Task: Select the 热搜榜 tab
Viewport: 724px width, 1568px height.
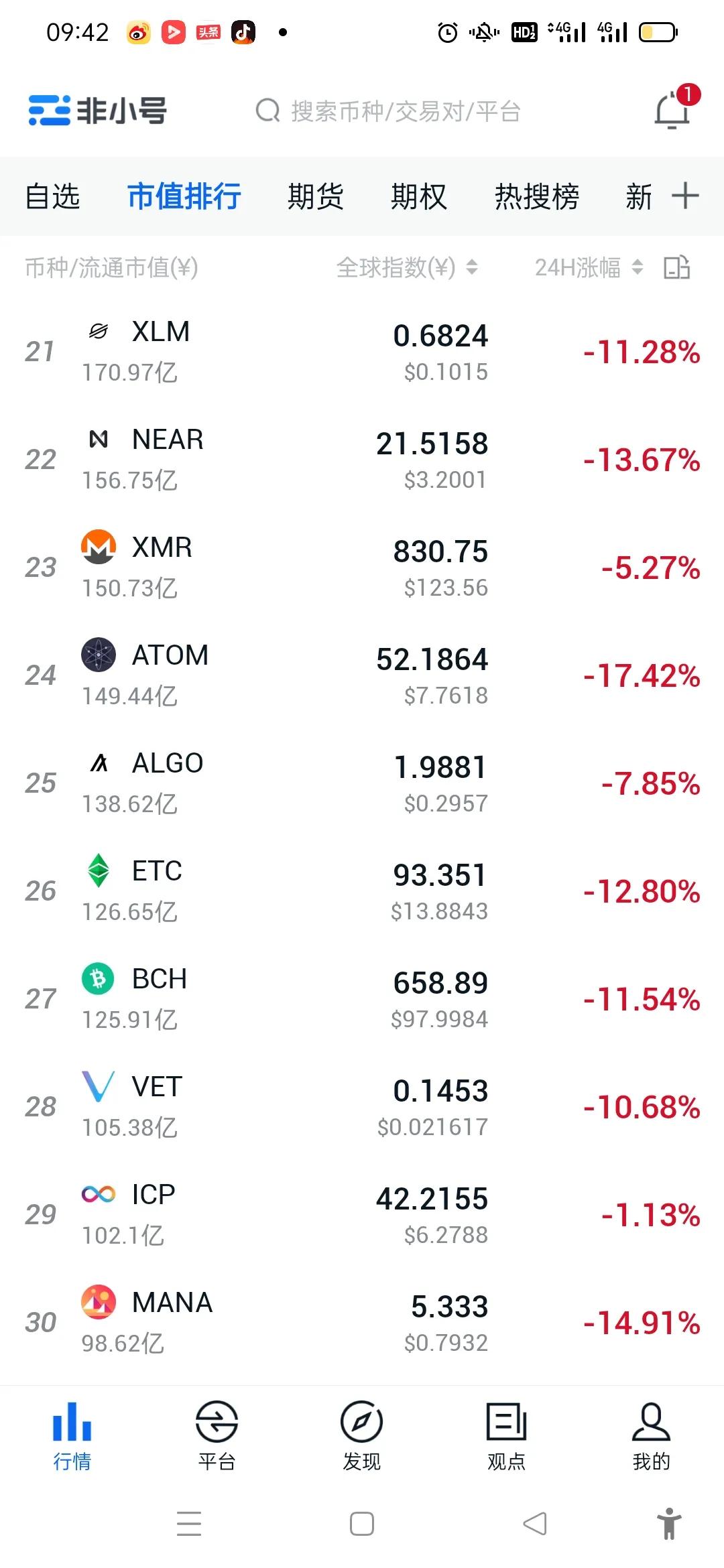Action: 537,197
